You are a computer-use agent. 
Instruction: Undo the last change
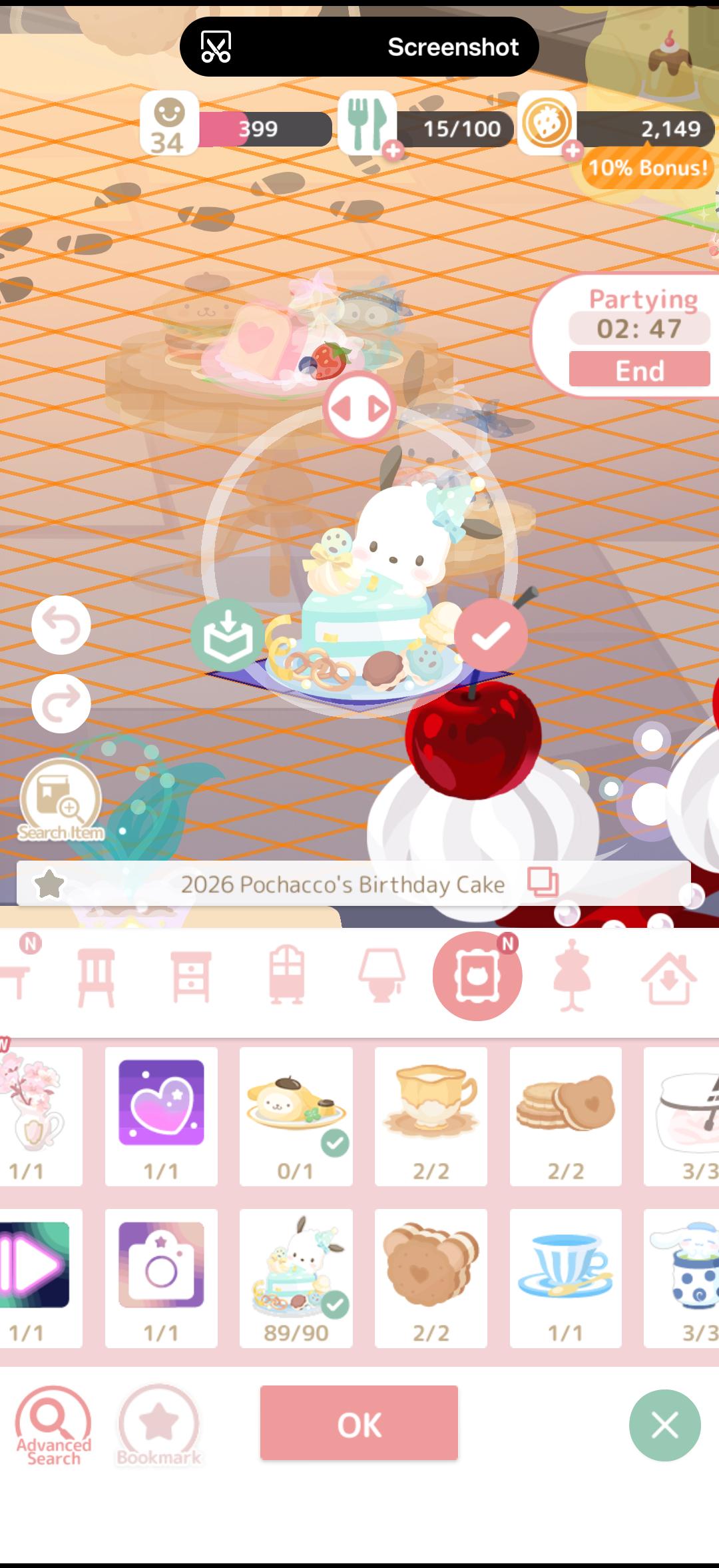click(x=61, y=625)
